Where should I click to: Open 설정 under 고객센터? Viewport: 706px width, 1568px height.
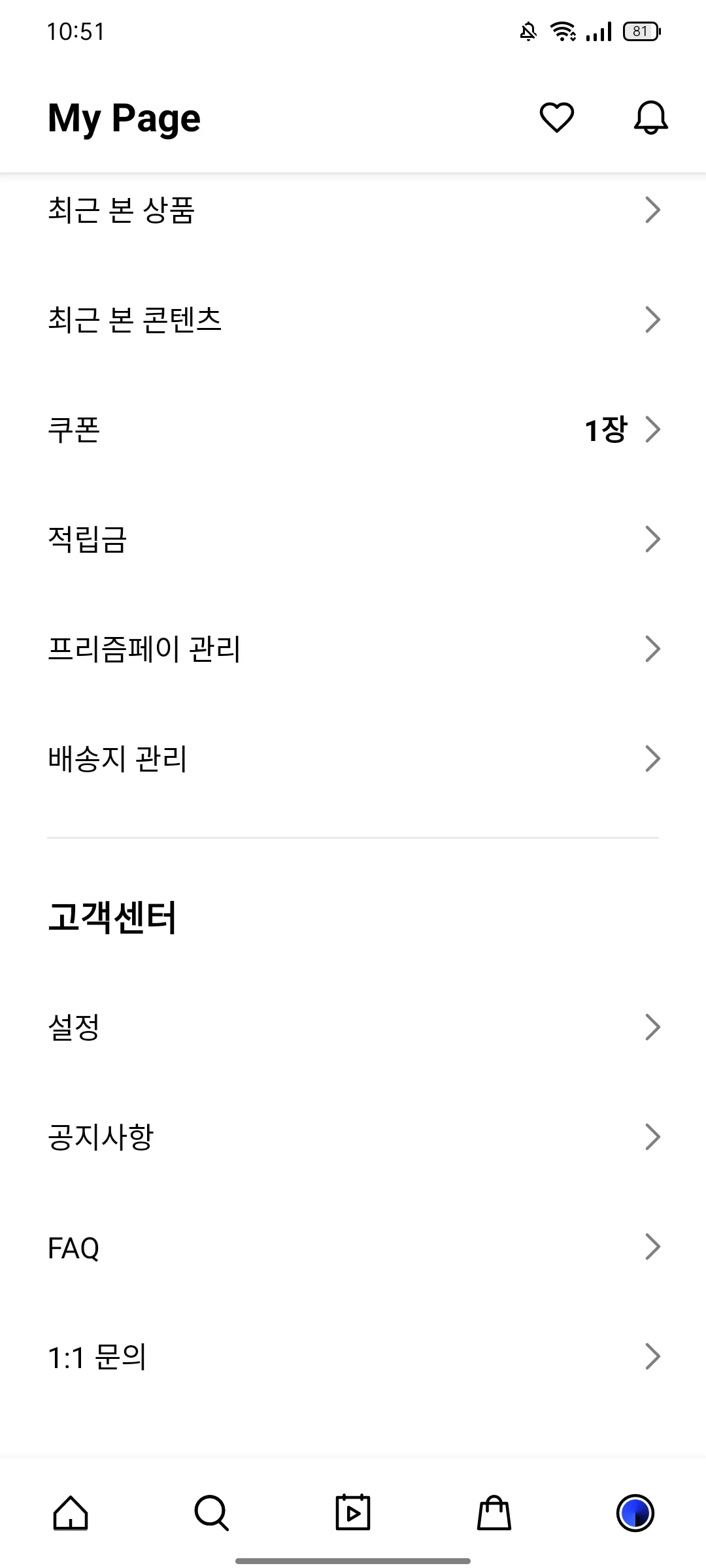353,1027
